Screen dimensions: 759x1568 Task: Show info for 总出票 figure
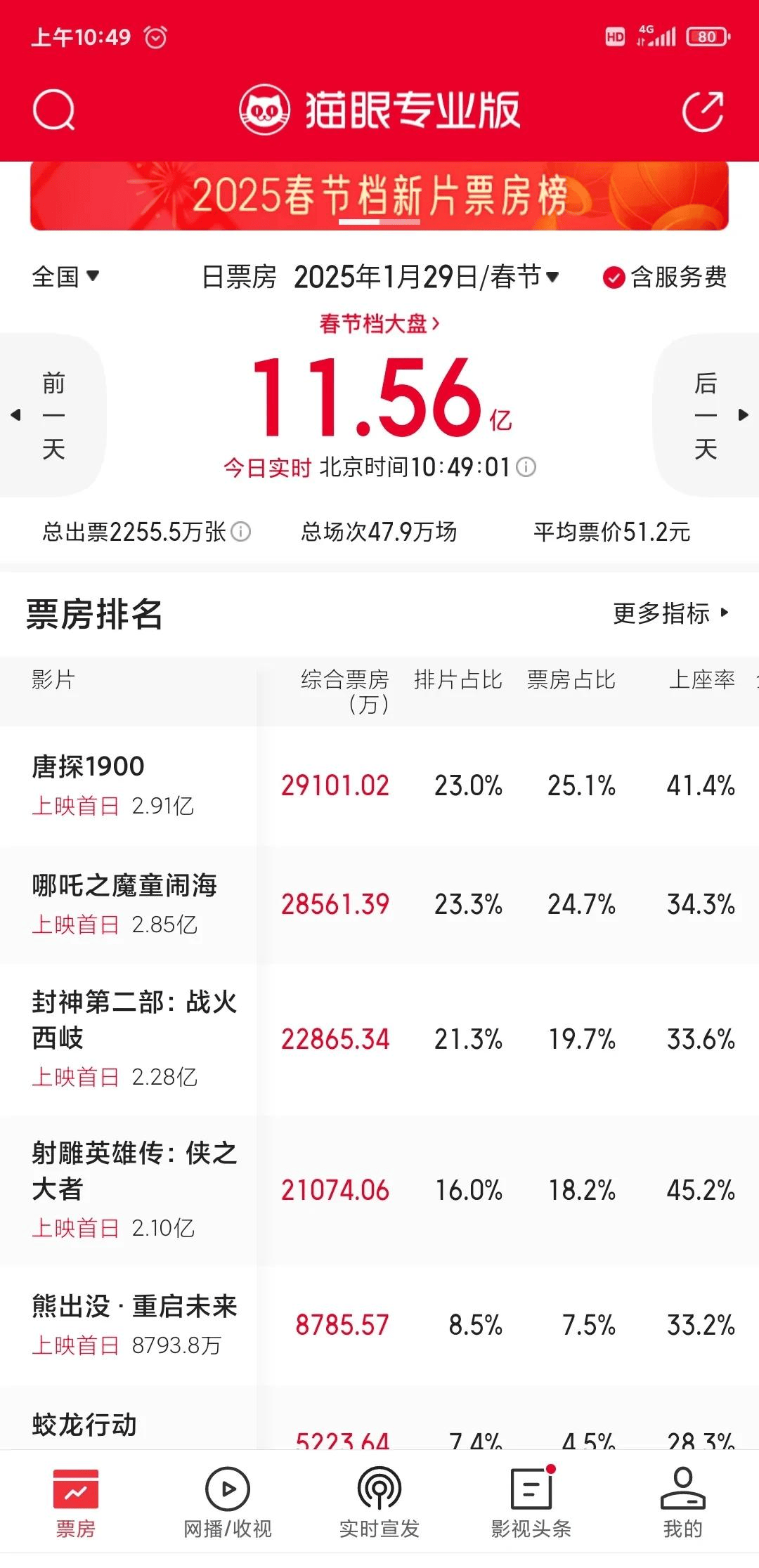click(241, 532)
